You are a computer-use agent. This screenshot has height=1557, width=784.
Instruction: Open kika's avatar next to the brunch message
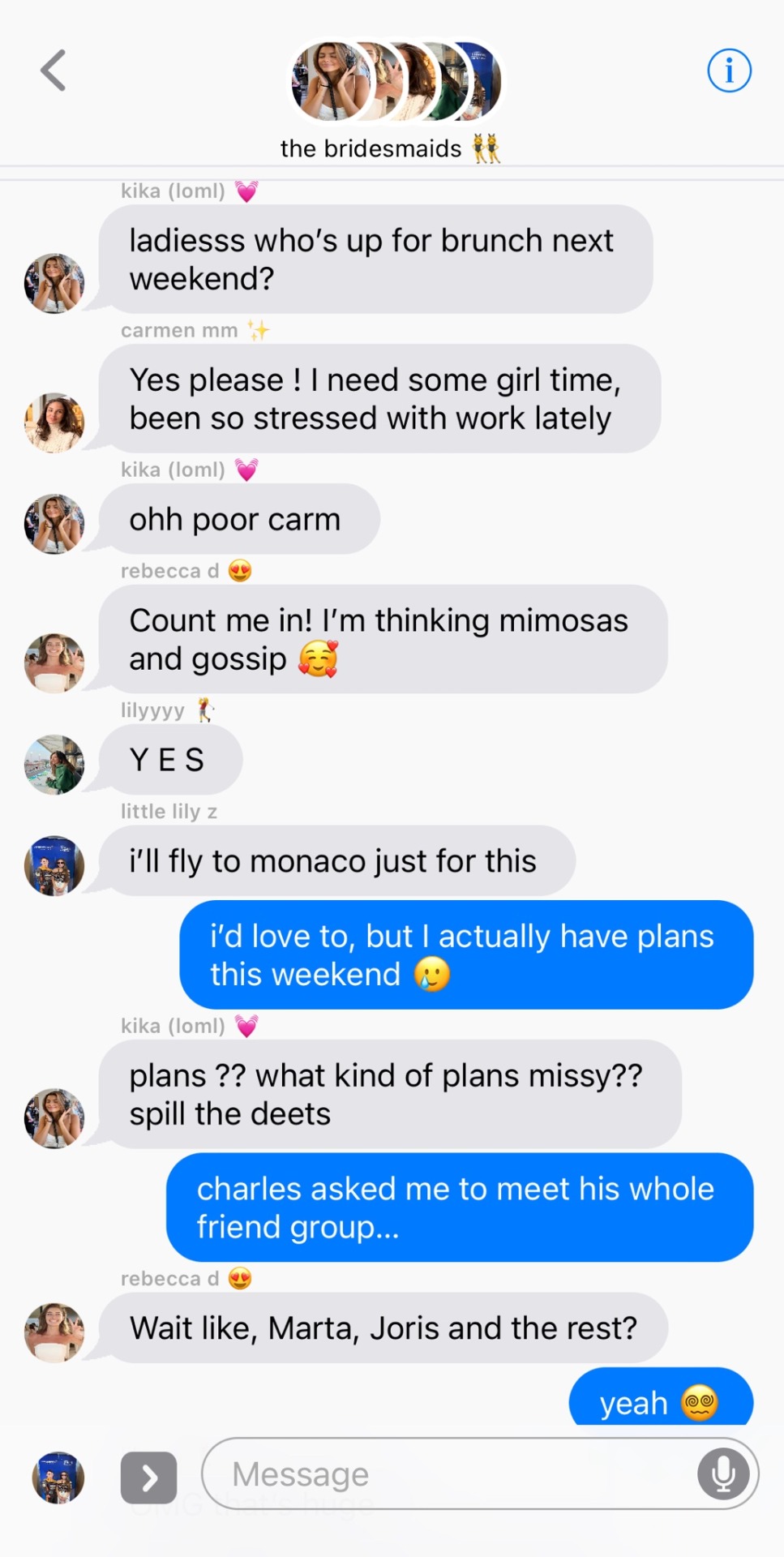pos(54,283)
